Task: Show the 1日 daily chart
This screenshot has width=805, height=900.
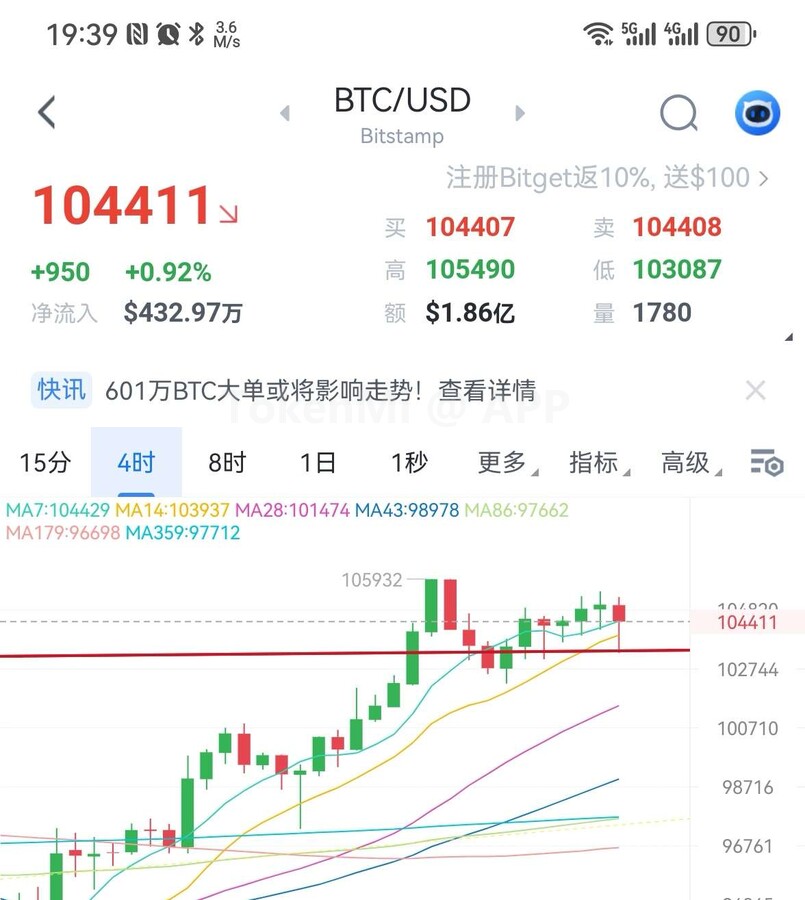Action: point(318,463)
